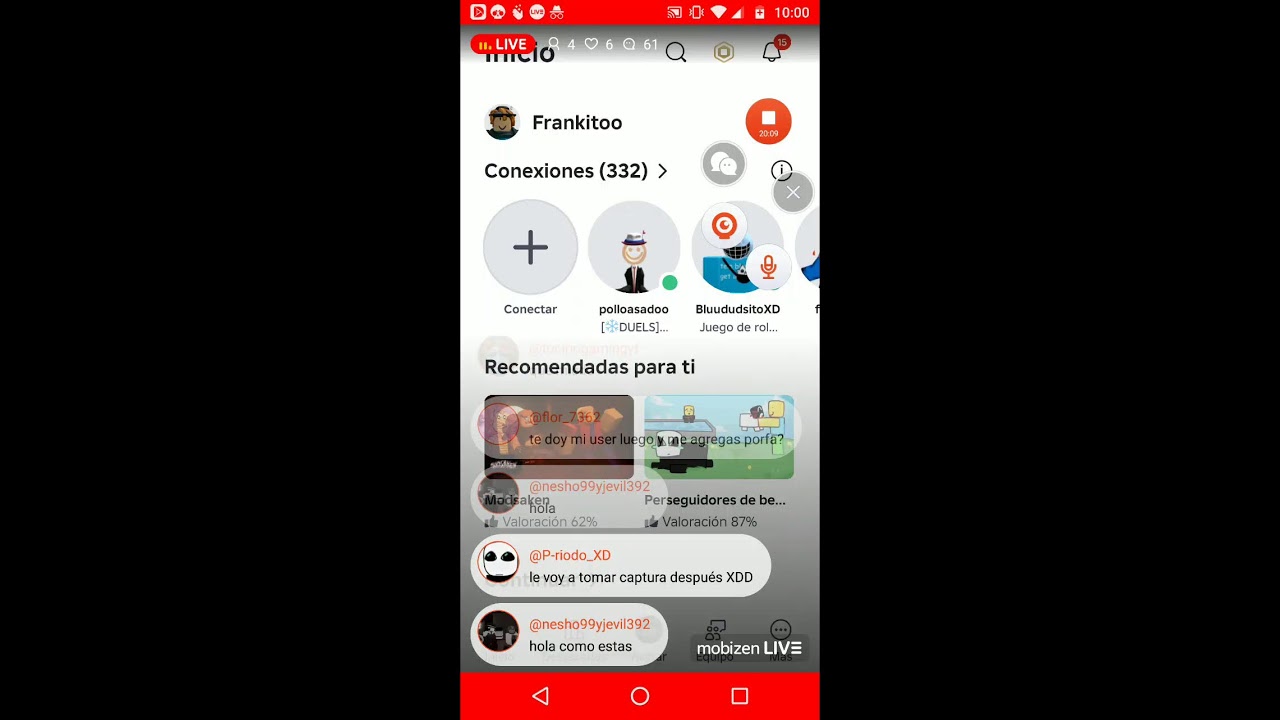Open polloasadoo's connection profile
The width and height of the screenshot is (1280, 720).
click(634, 247)
